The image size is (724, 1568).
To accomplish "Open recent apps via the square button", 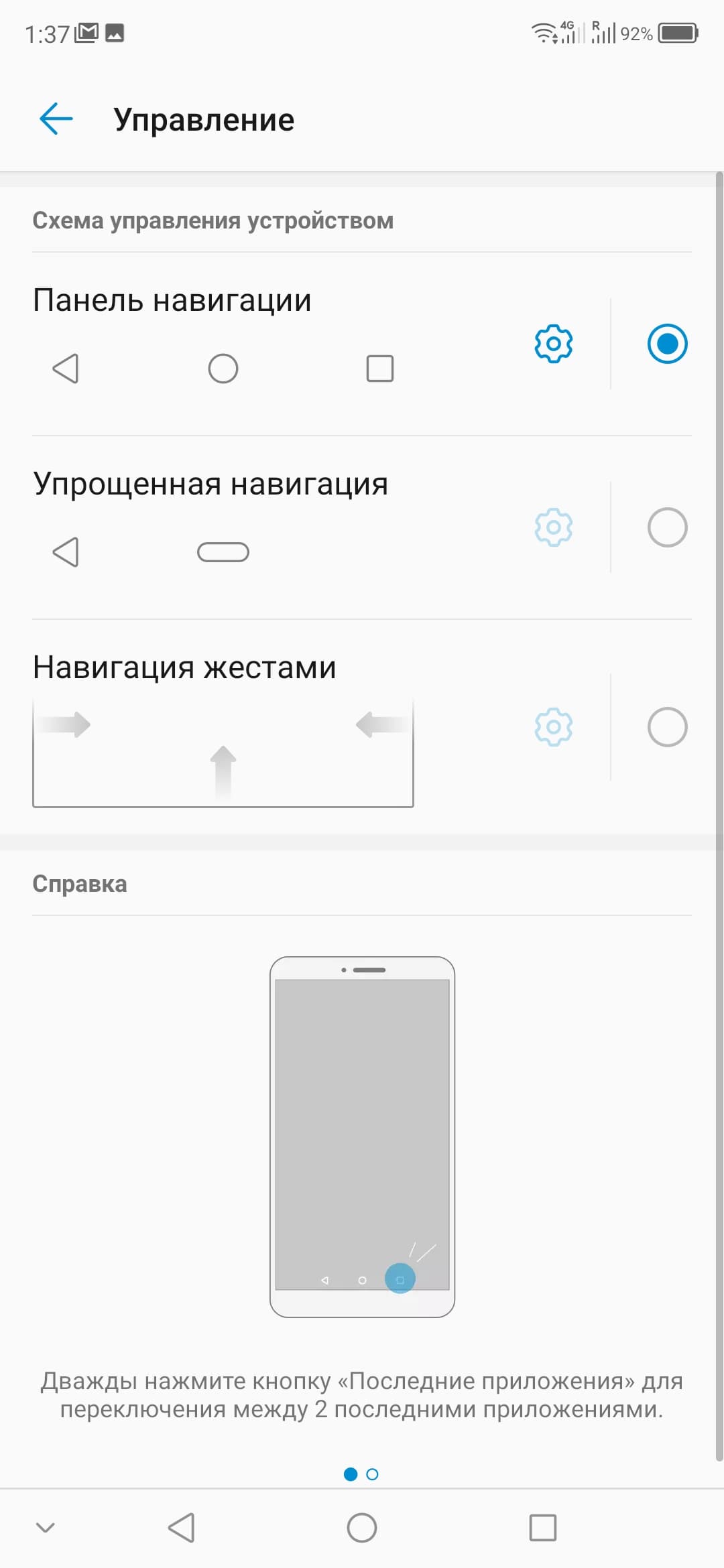I will click(542, 1528).
